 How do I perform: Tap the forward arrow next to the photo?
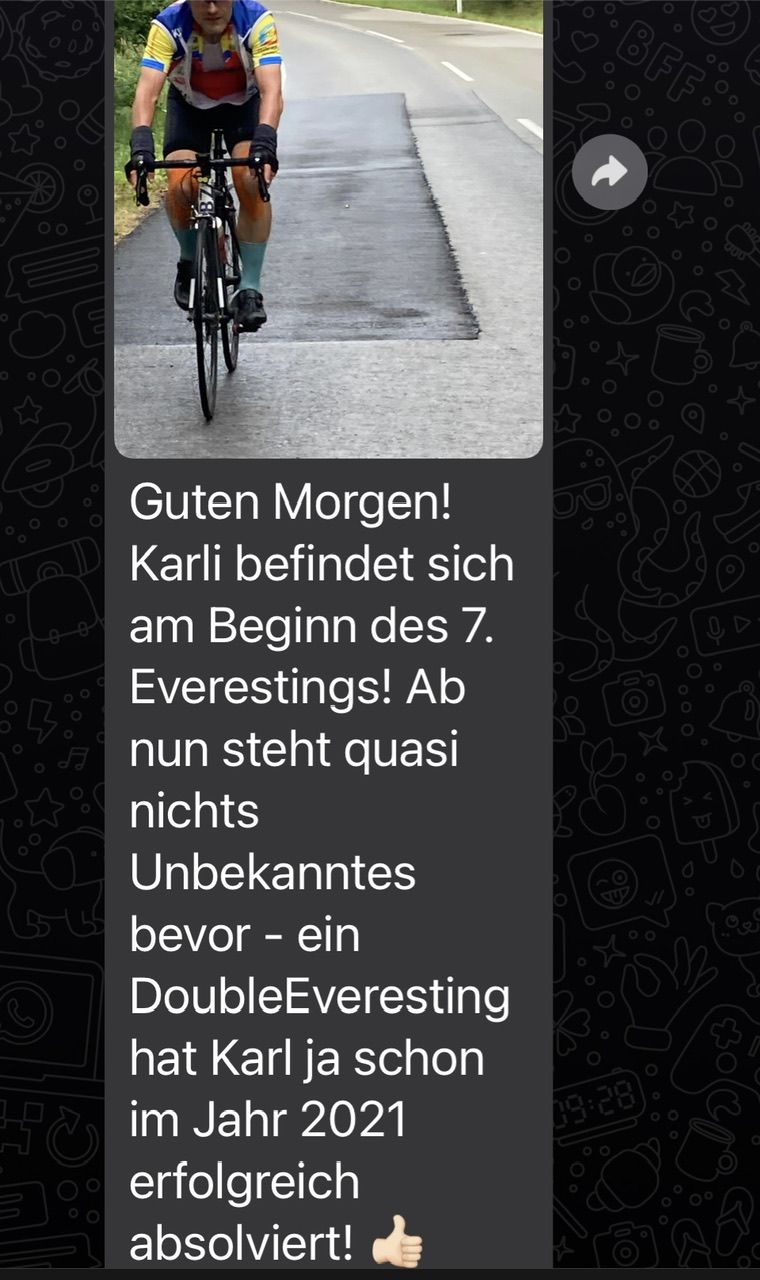coord(609,173)
